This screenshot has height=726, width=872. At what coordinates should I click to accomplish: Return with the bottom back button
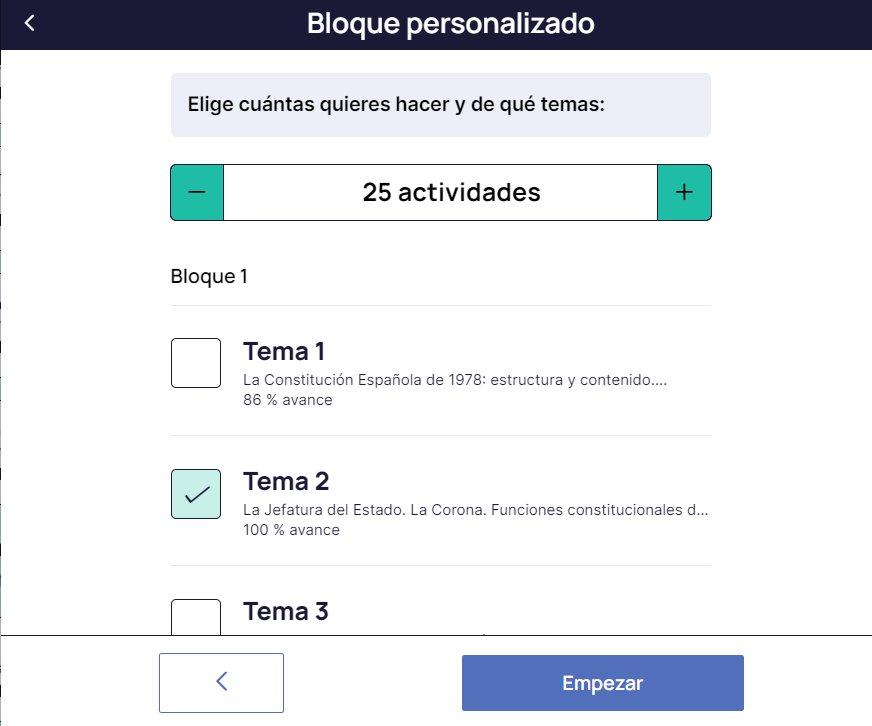click(x=221, y=682)
